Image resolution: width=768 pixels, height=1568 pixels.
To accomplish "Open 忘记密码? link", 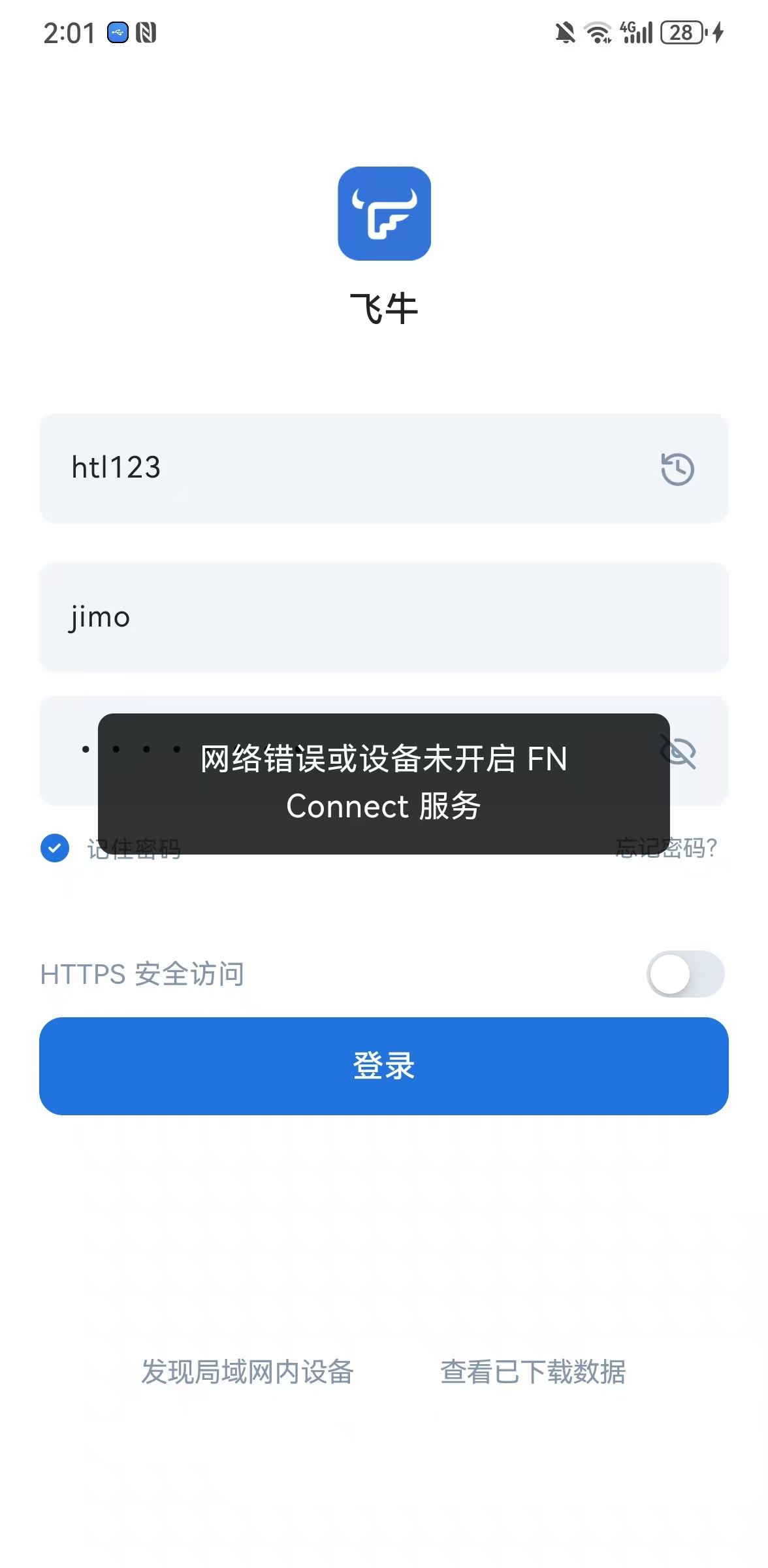I will [665, 848].
